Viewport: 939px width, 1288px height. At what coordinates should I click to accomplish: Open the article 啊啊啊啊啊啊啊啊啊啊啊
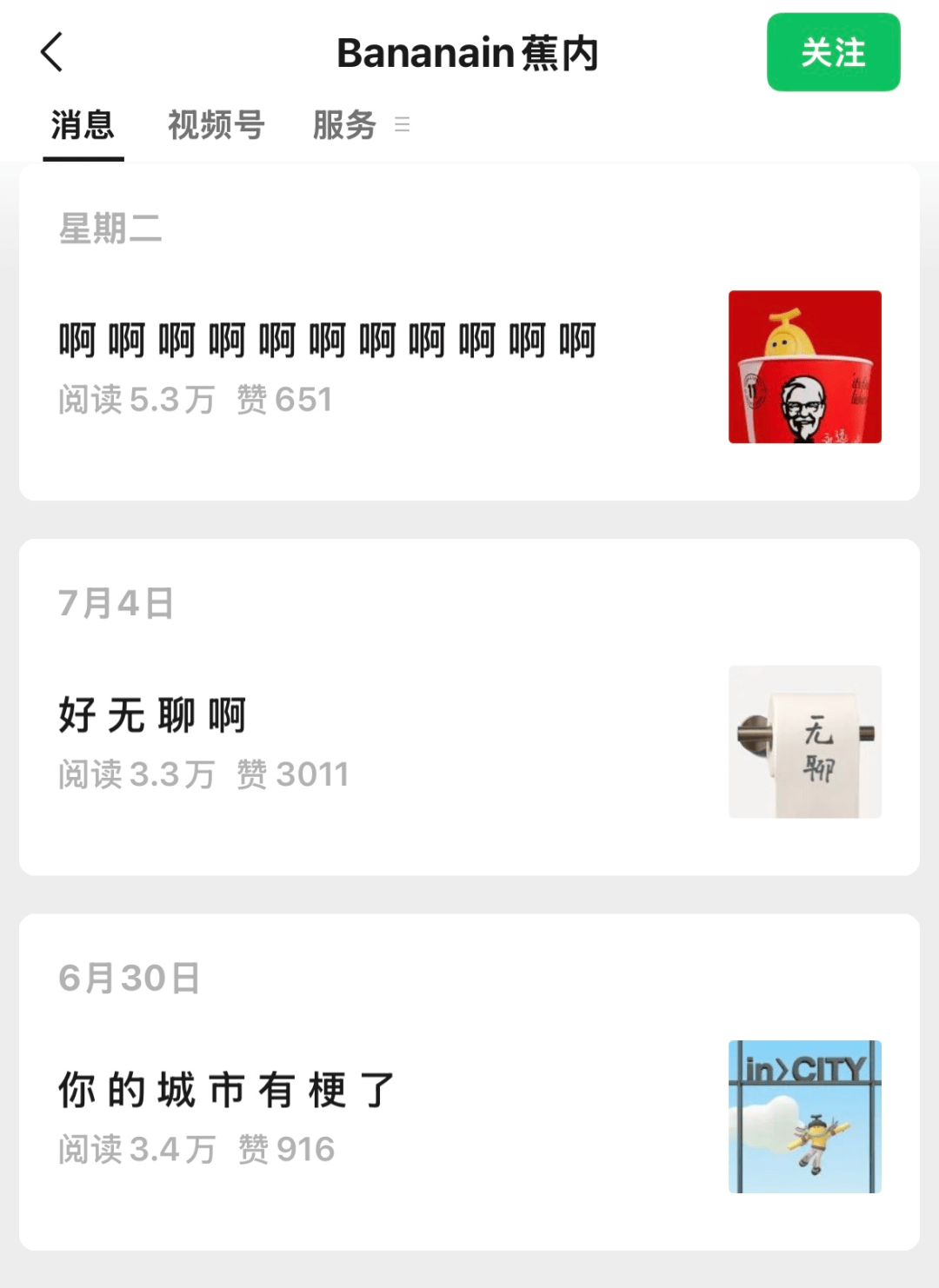tap(327, 341)
